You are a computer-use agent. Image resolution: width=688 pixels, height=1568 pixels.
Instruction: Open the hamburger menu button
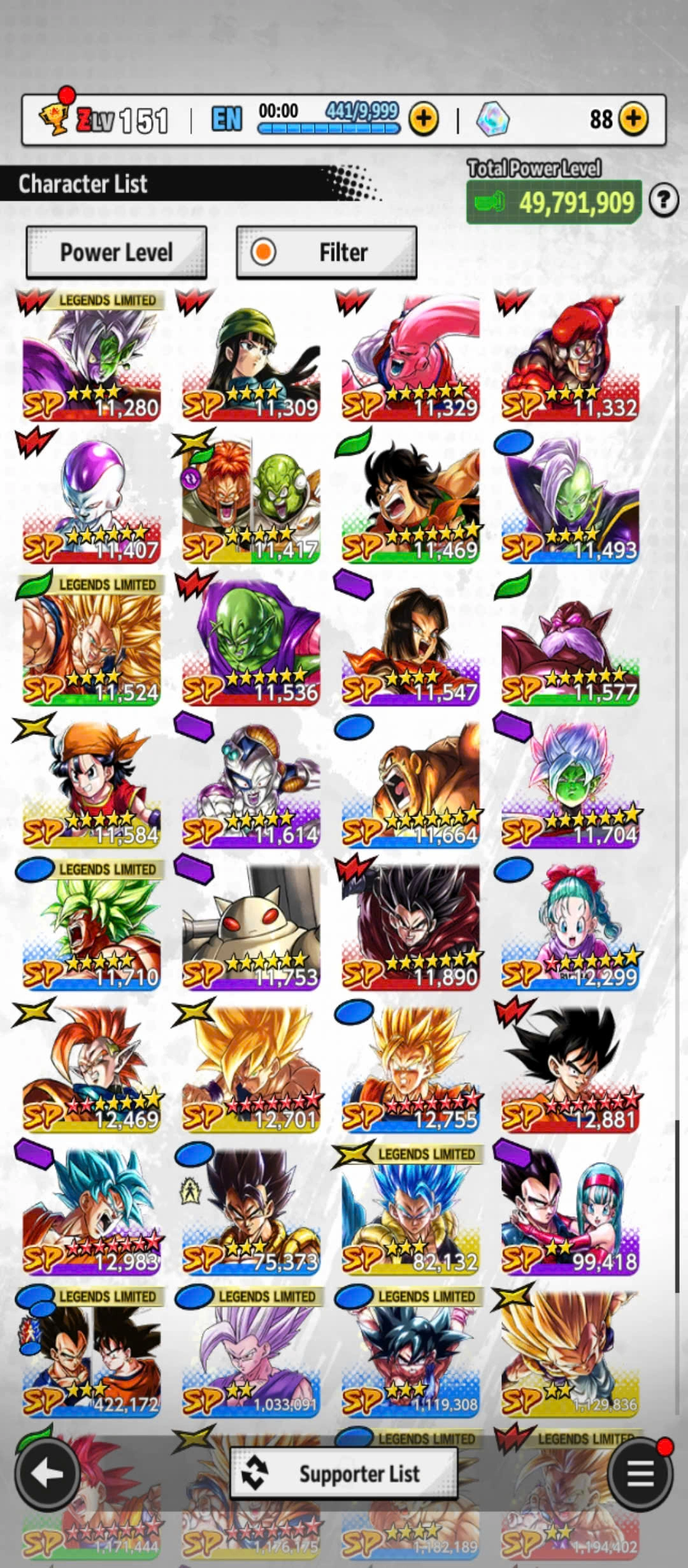(x=640, y=1472)
